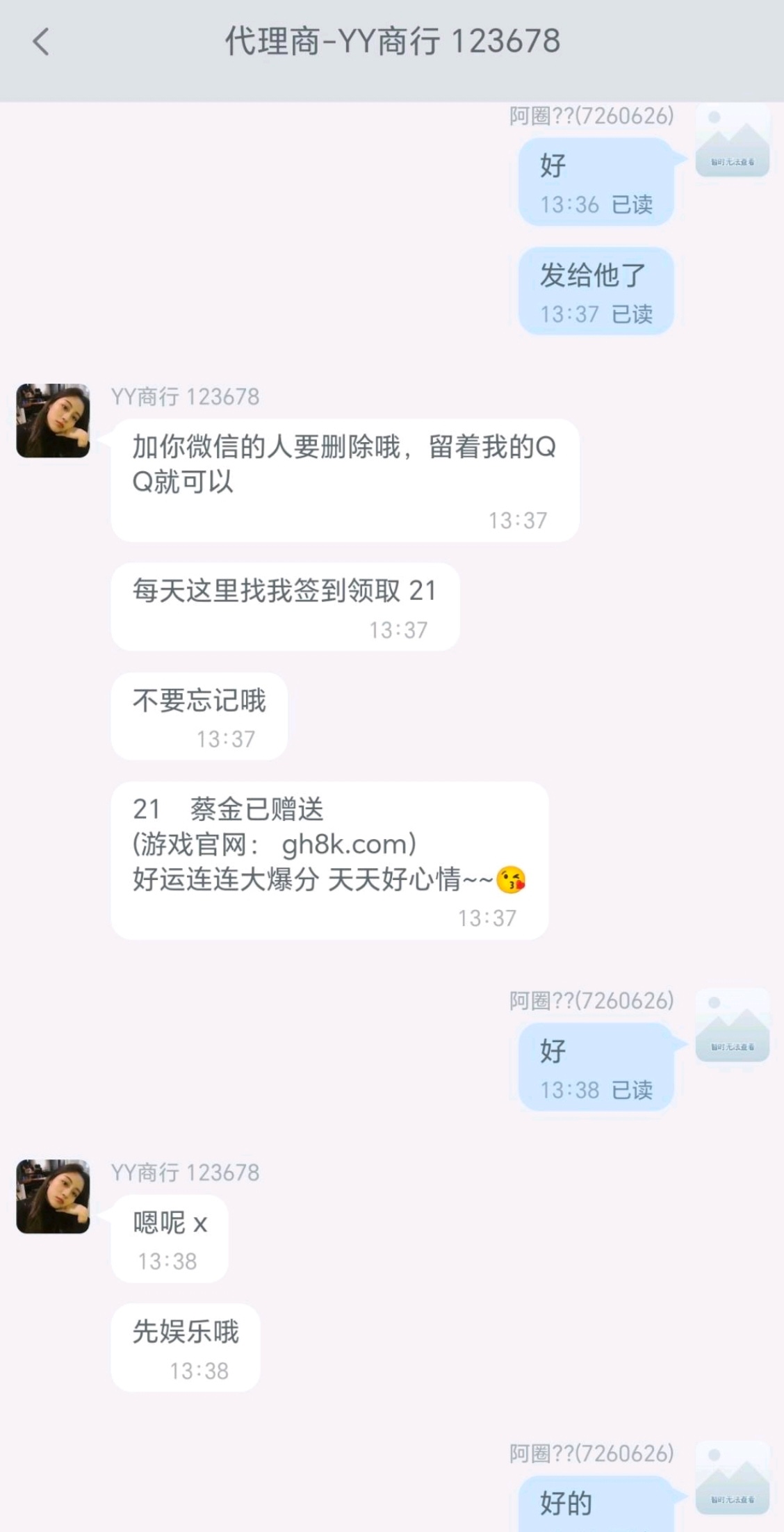This screenshot has height=1532, width=784.
Task: Open 阿圈 avatar beside the 好的 message
Action: click(733, 1478)
